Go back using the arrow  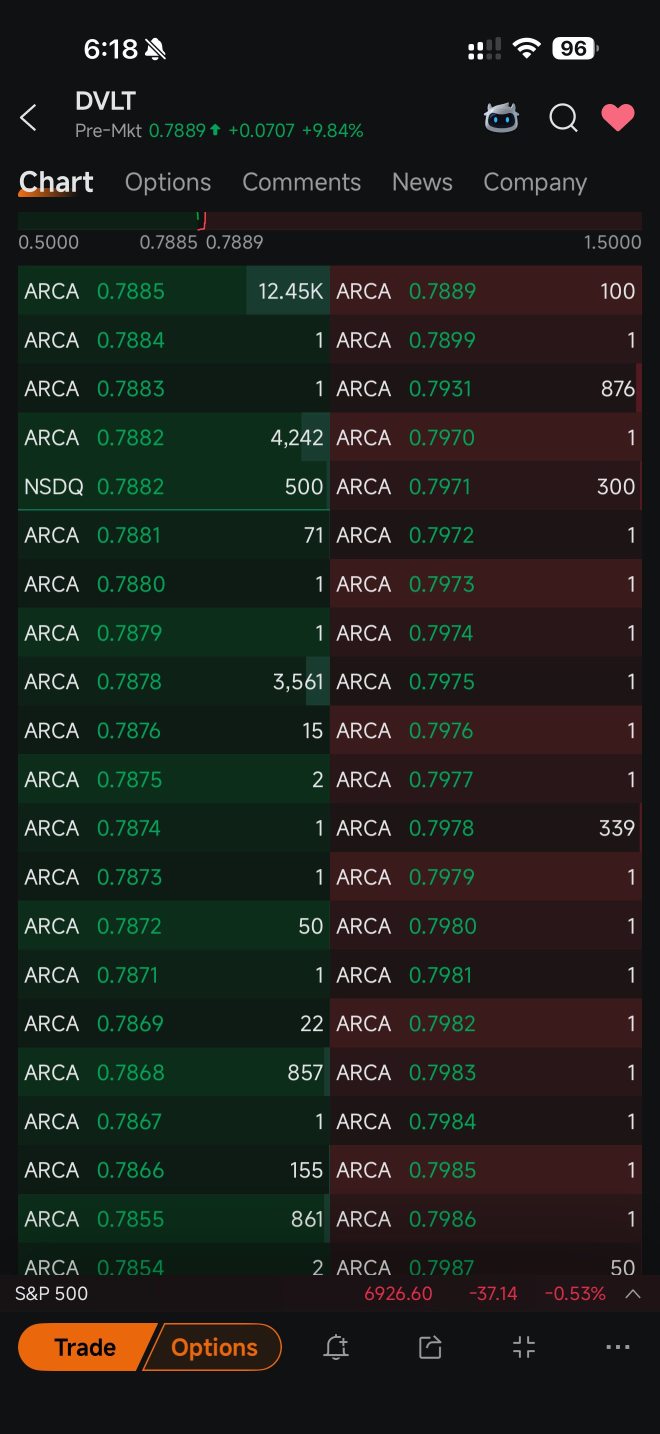28,118
